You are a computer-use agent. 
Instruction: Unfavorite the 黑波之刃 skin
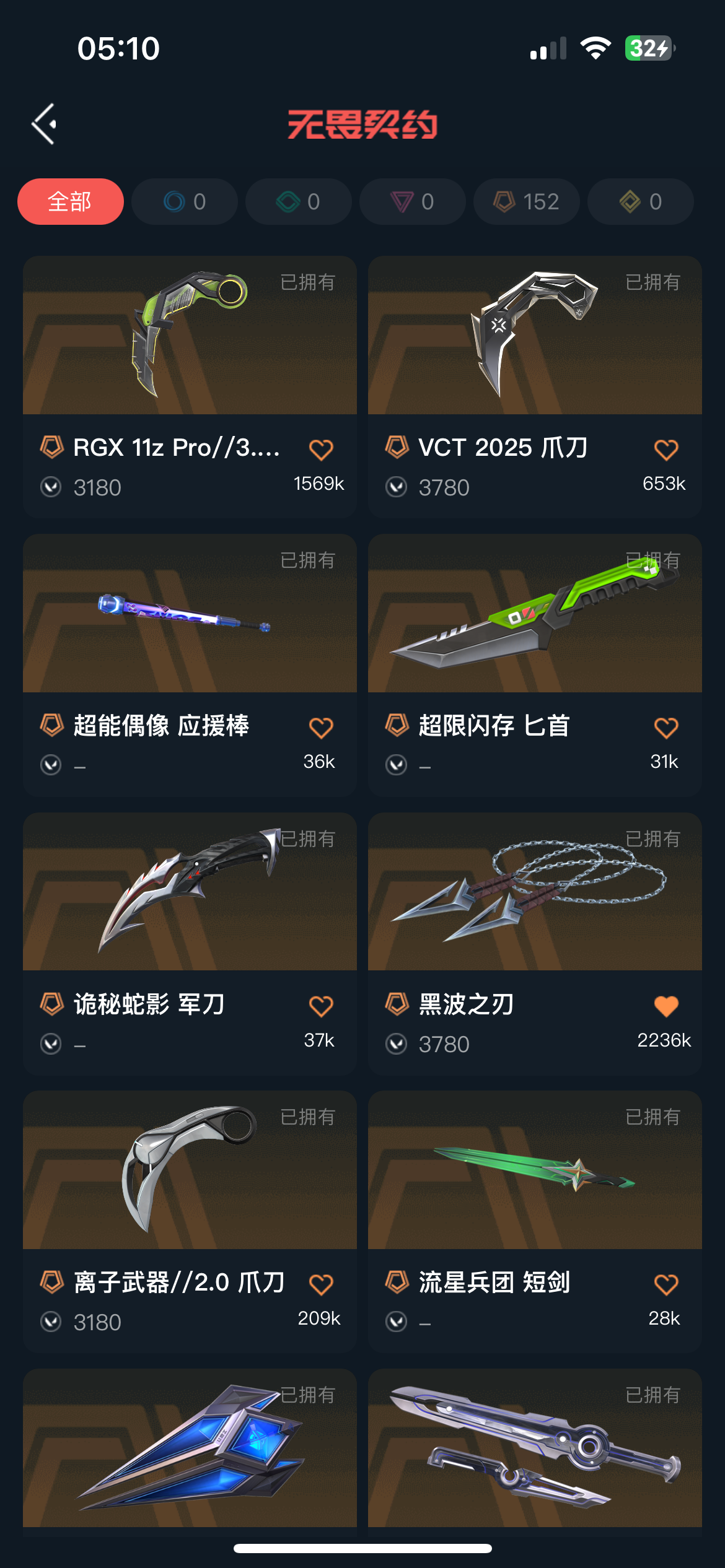click(666, 1006)
